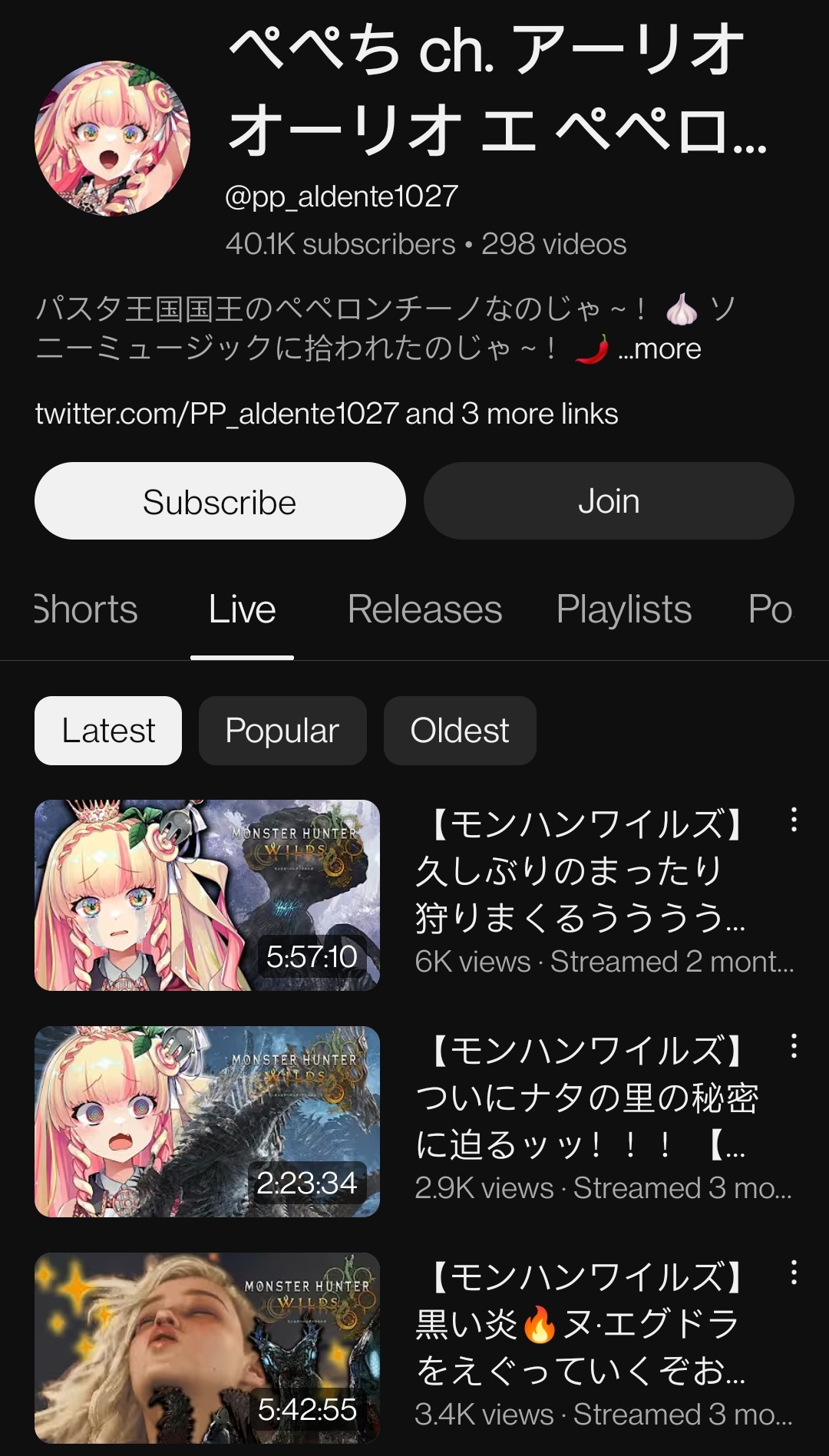Show Oldest live streams first
This screenshot has height=1456, width=829.
tap(459, 730)
